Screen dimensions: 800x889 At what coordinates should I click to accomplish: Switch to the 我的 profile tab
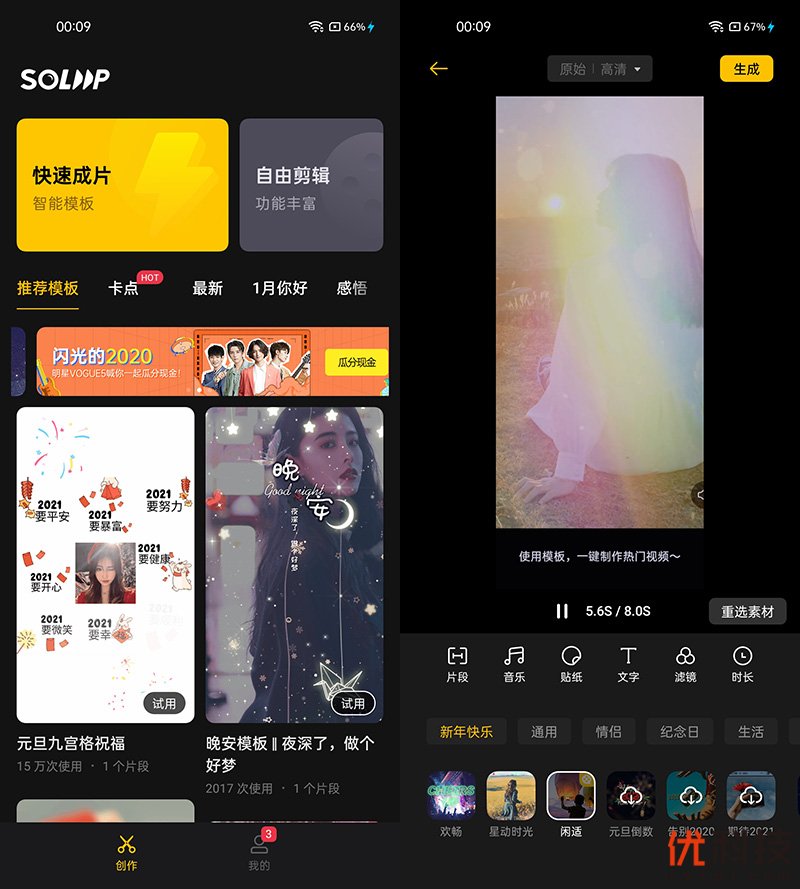259,853
